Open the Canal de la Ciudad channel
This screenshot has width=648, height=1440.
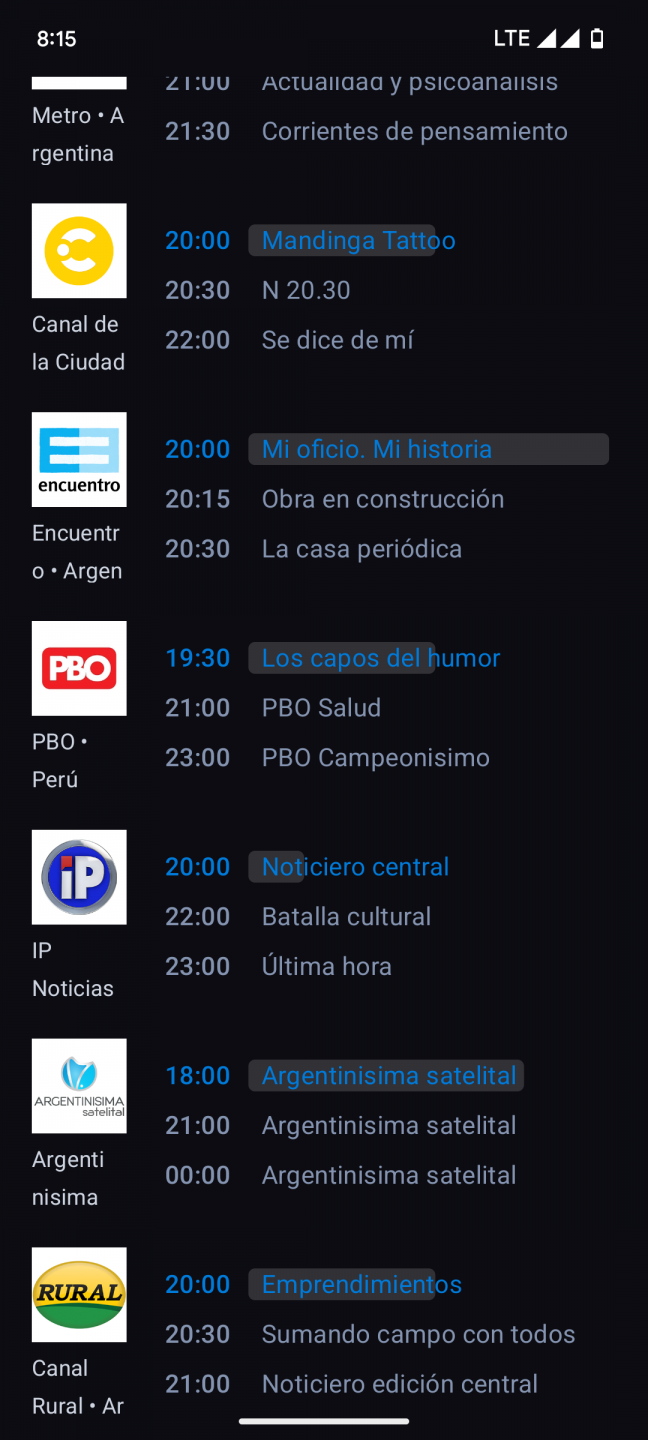[79, 251]
